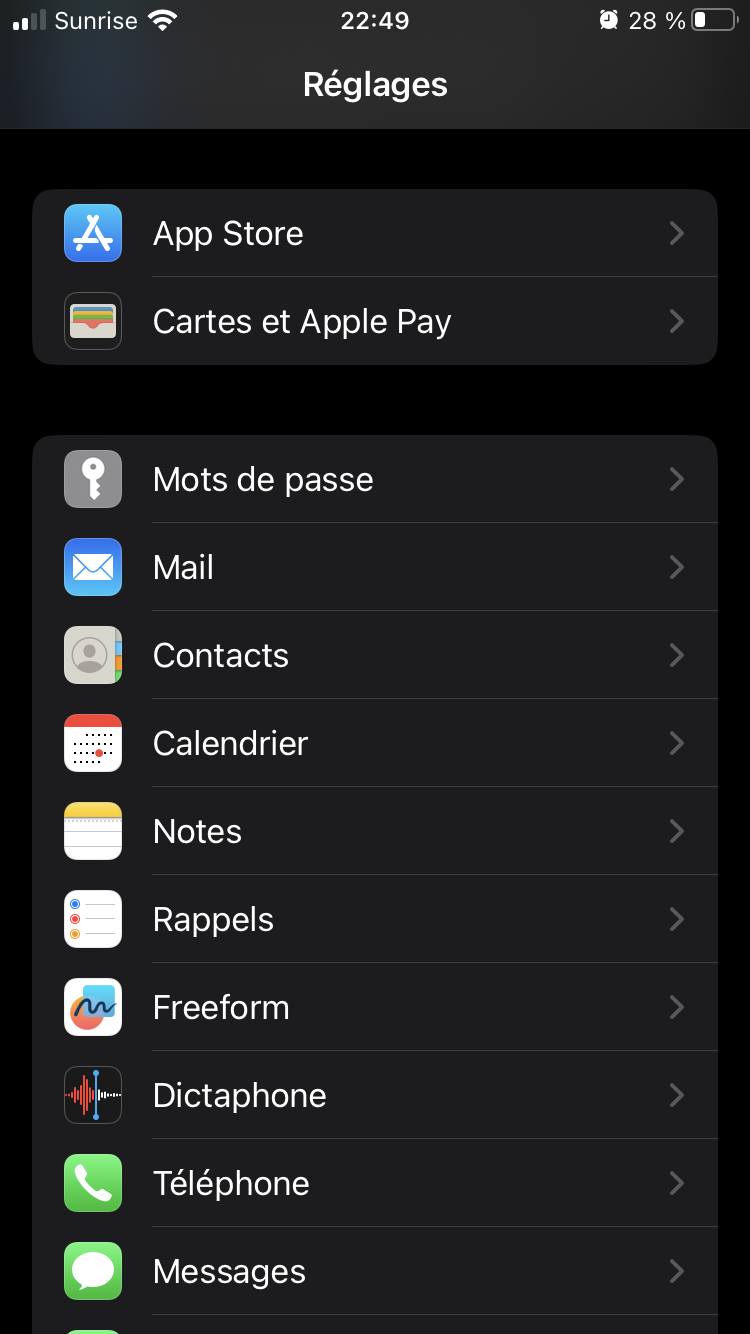Open Notes settings
This screenshot has width=750, height=1334.
click(x=375, y=831)
